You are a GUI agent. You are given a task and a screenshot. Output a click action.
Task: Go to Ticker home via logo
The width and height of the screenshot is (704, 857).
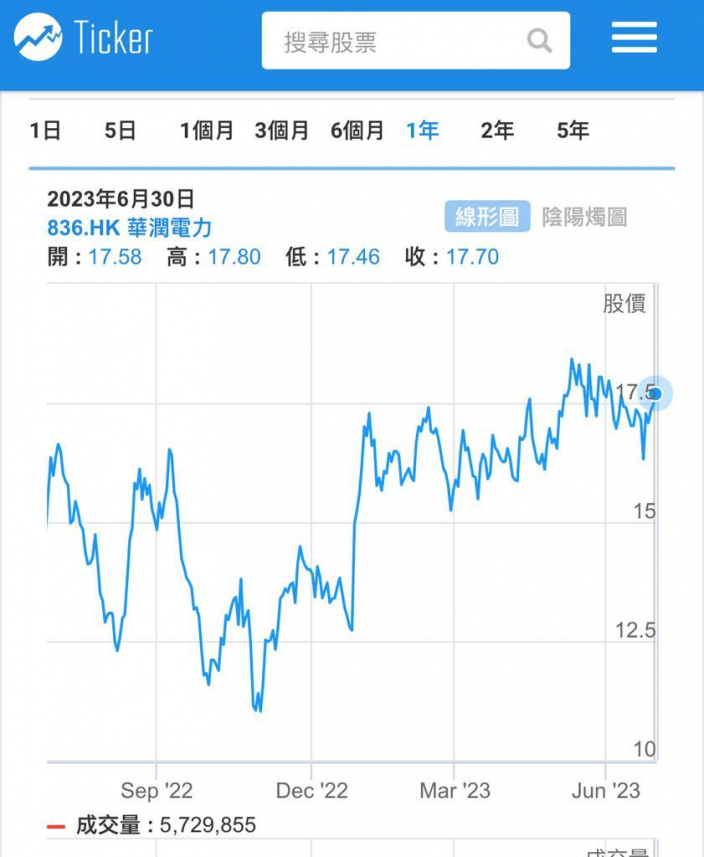[84, 37]
